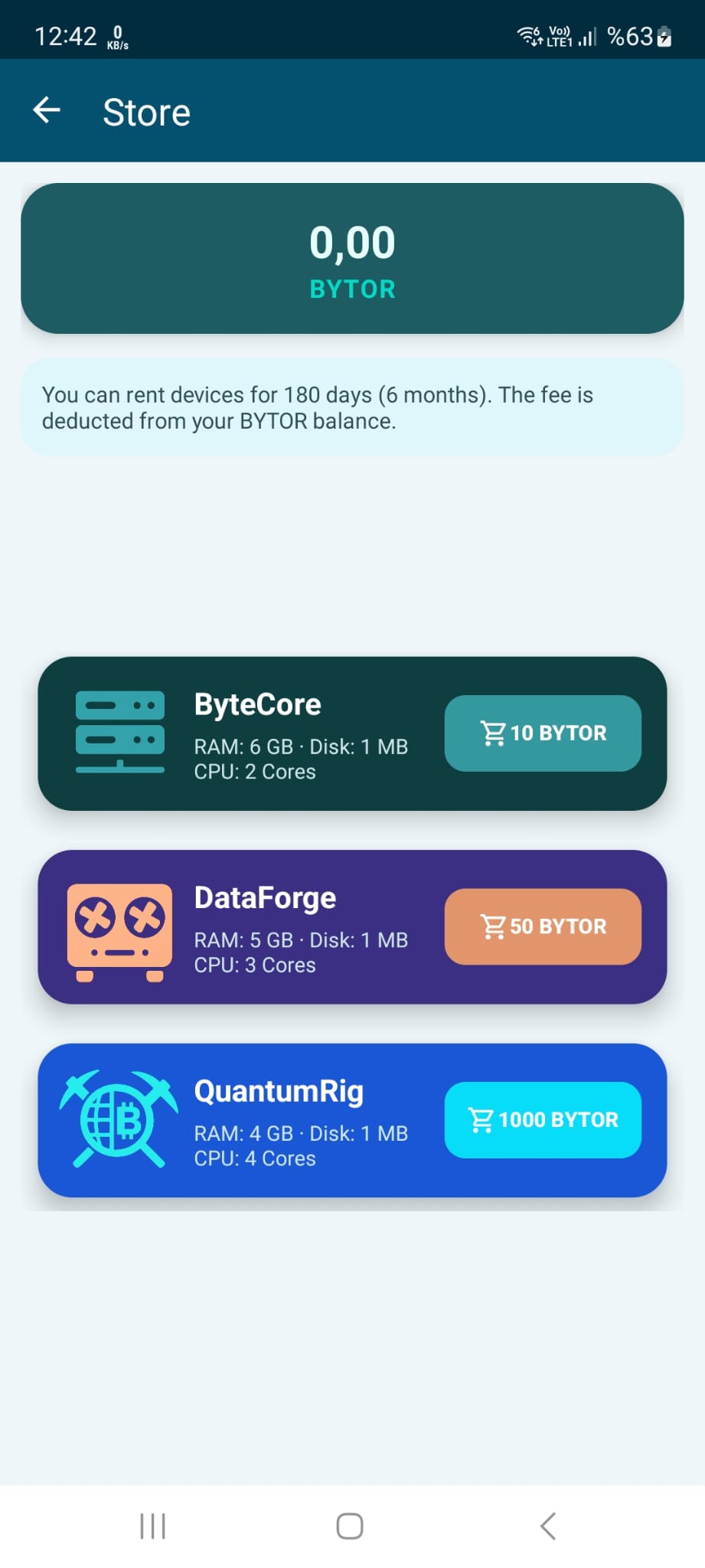Tap the DataForge reel machine icon
This screenshot has height=1568, width=705.
tap(119, 927)
